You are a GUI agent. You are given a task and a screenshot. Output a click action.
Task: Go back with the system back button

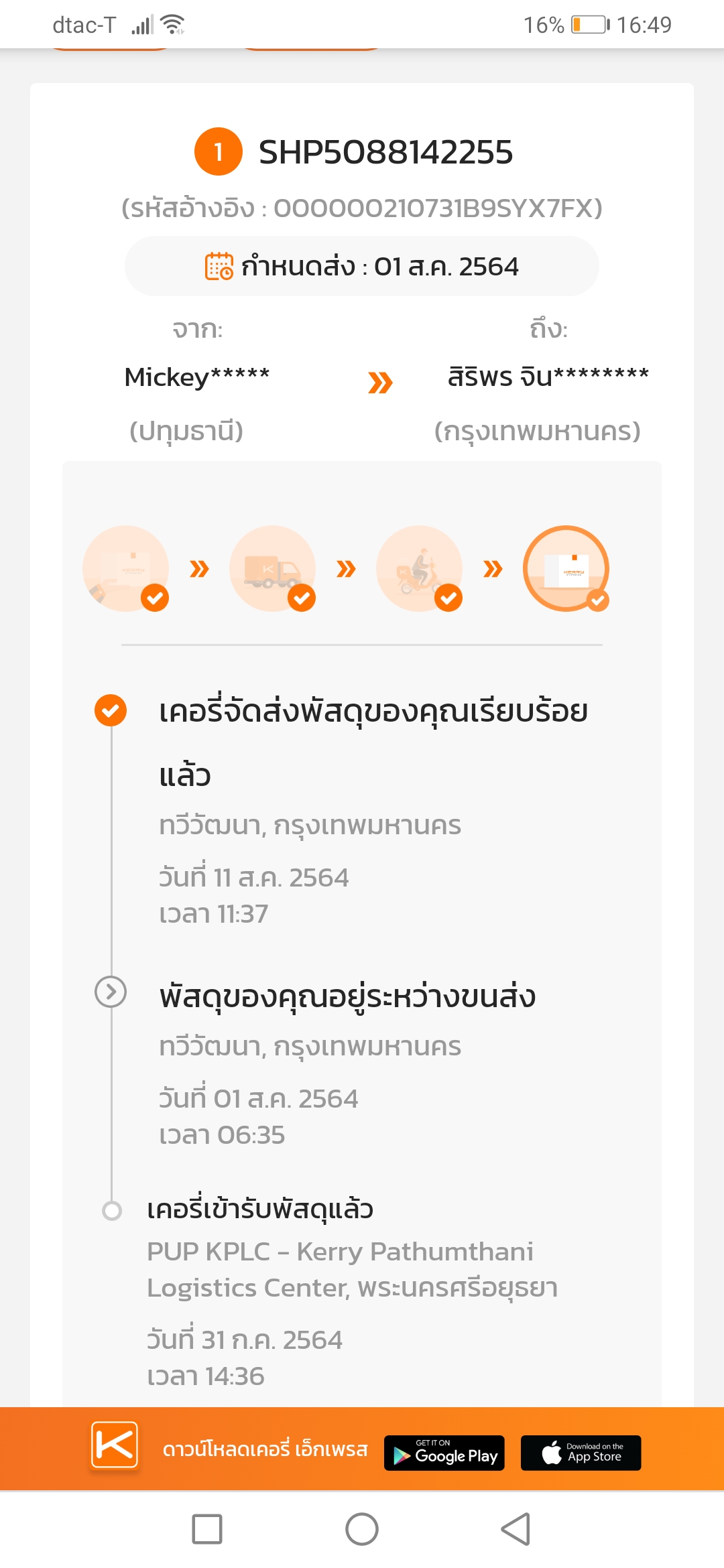(516, 1529)
